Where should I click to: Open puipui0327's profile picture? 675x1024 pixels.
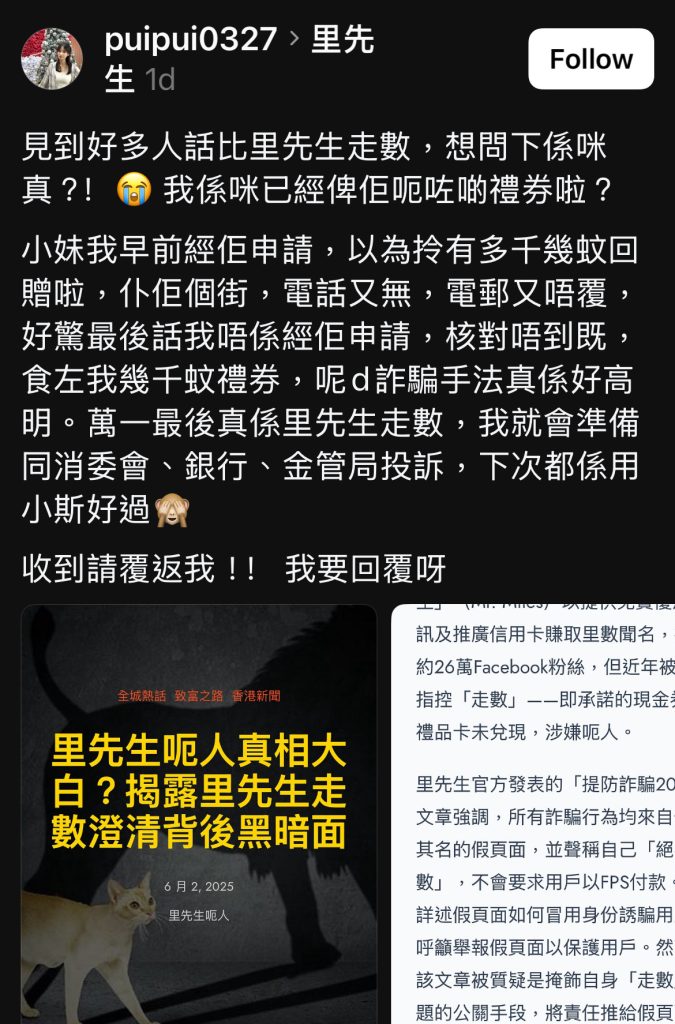click(x=52, y=59)
